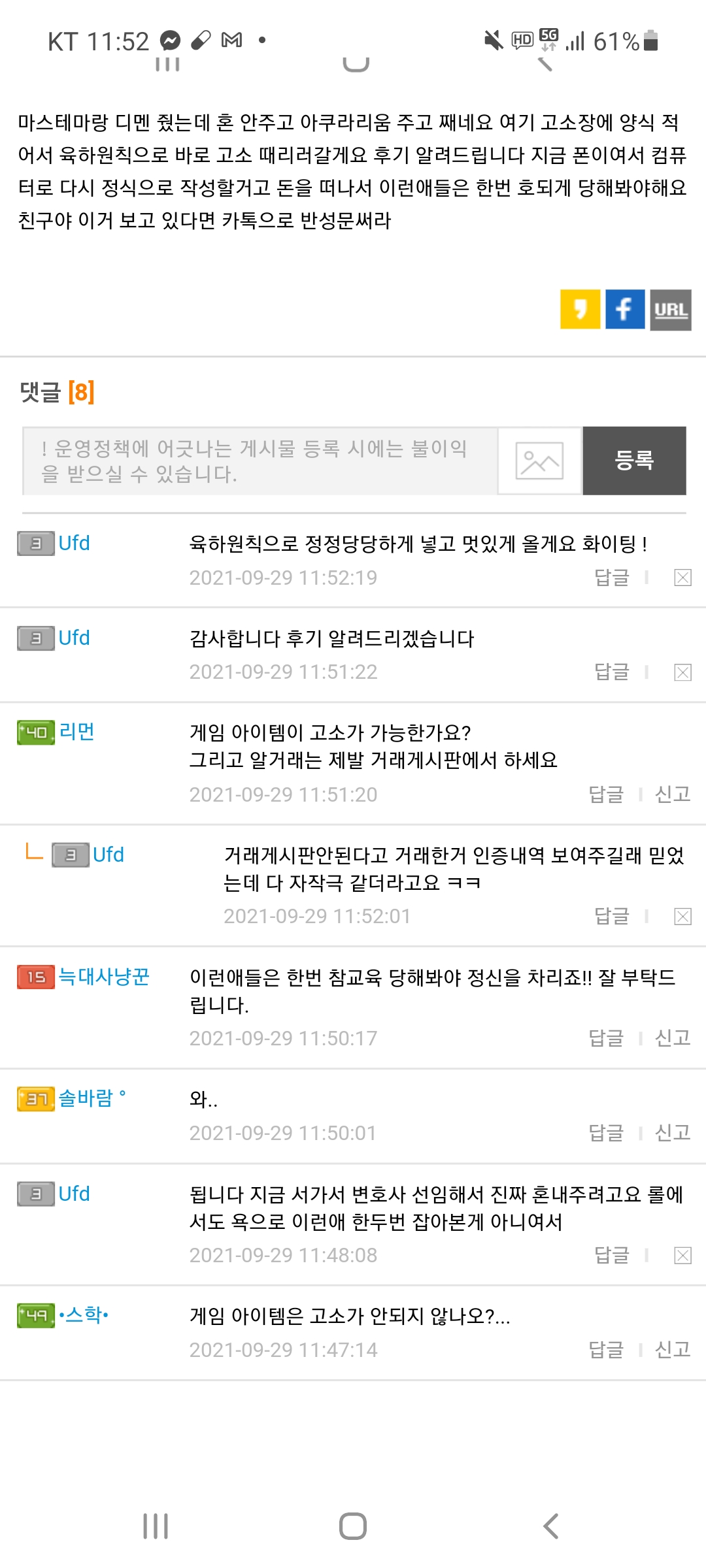Report 리먼's comment
This screenshot has width=706, height=1568.
point(673,794)
